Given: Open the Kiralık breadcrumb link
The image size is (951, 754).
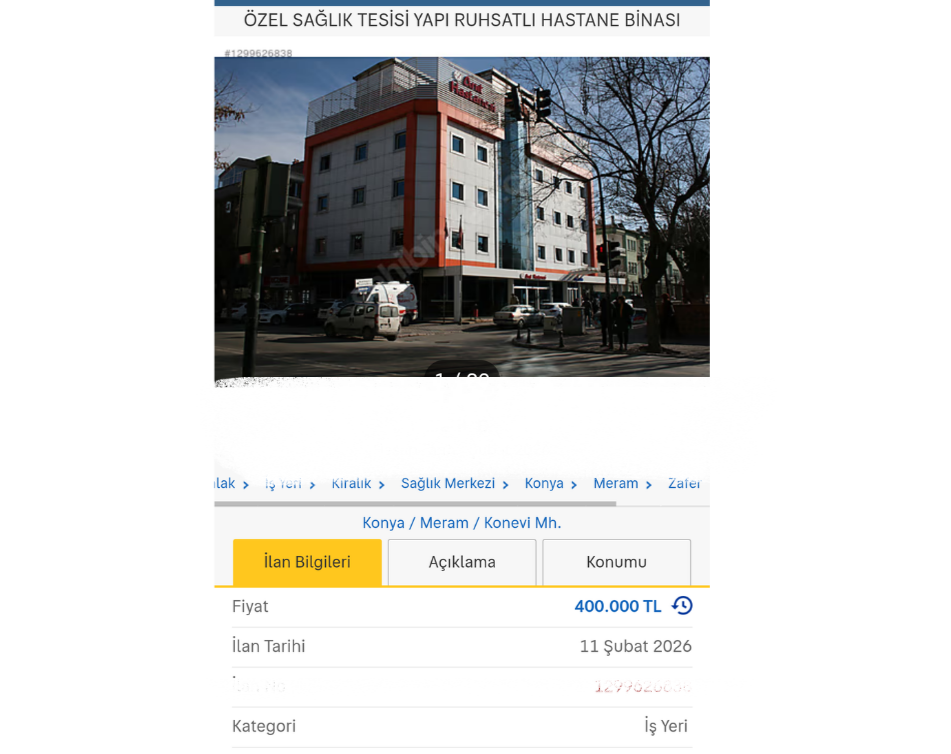Looking at the screenshot, I should coord(351,484).
